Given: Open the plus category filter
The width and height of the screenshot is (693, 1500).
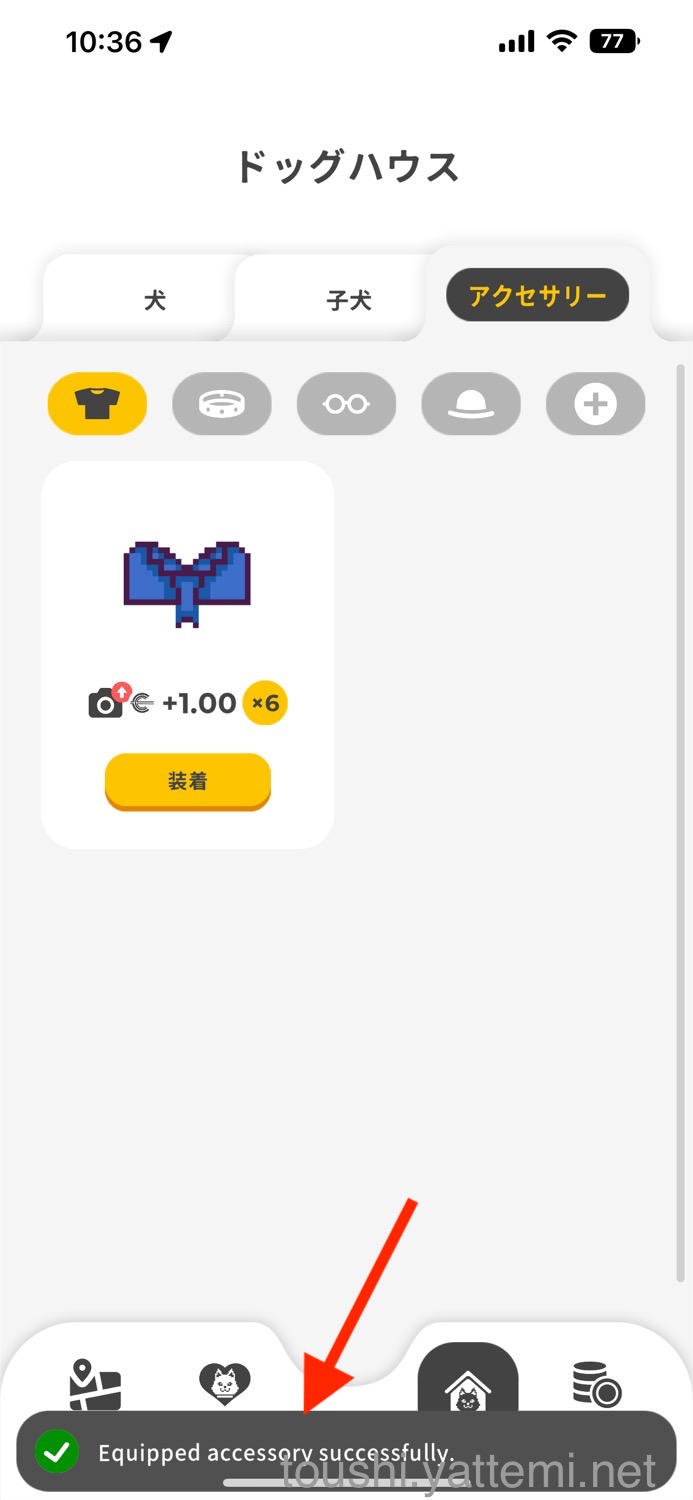Looking at the screenshot, I should point(595,404).
